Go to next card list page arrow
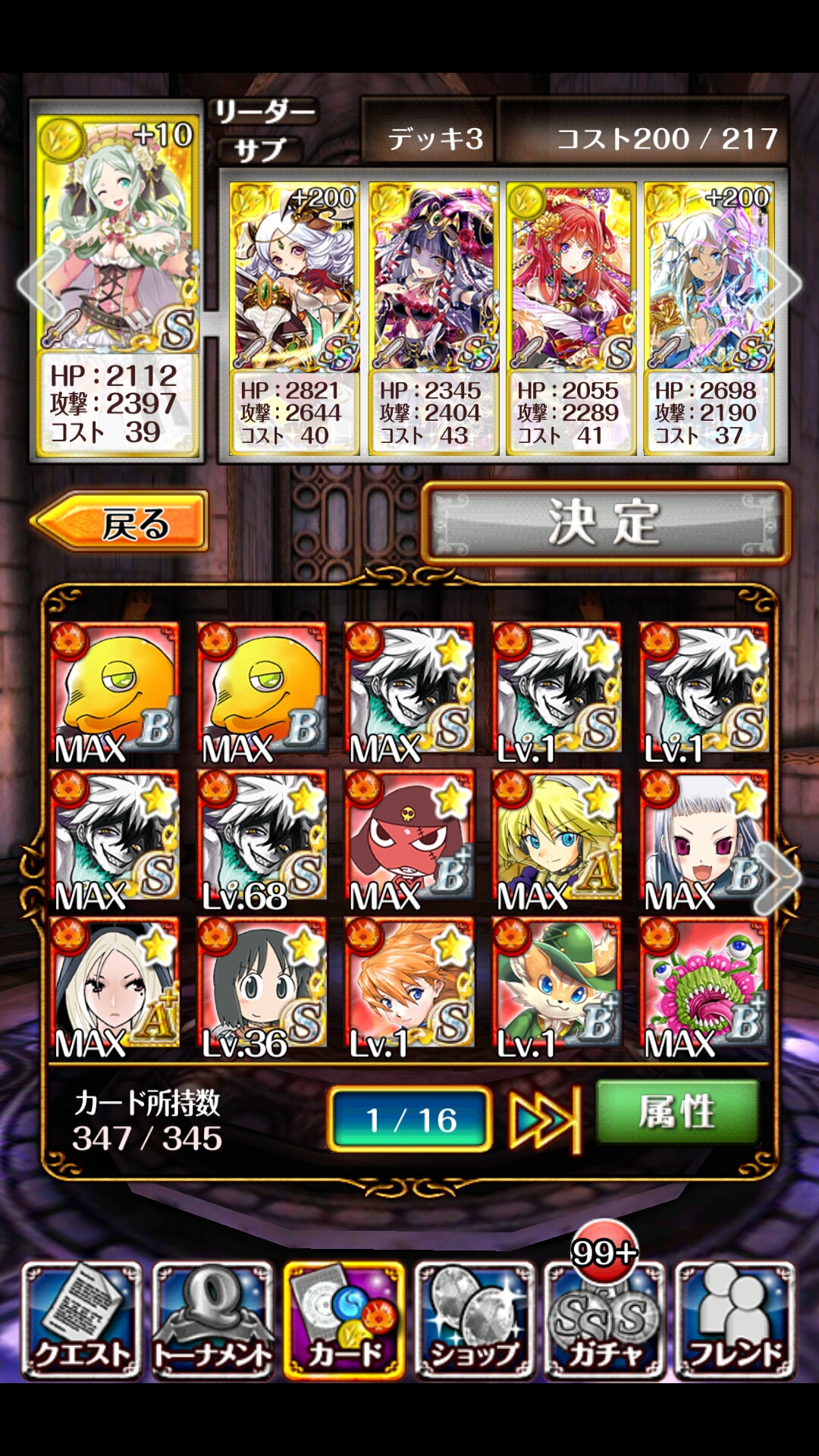Screen dimensions: 819x1456 pos(780,877)
